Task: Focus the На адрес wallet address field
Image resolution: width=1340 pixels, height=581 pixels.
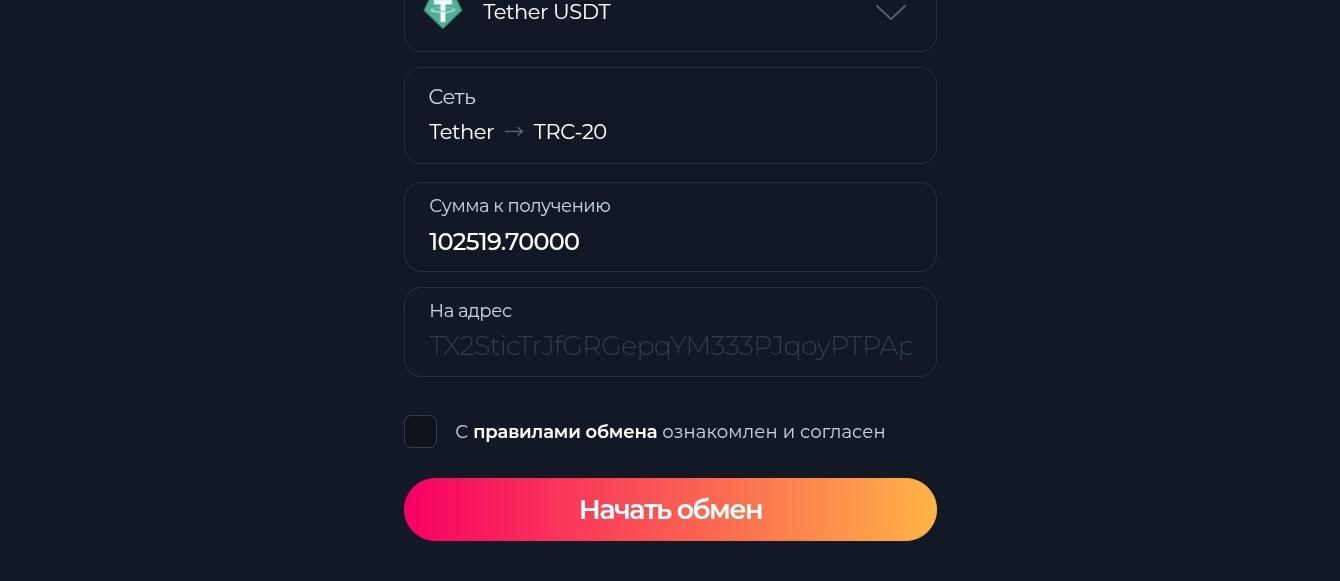Action: point(669,346)
